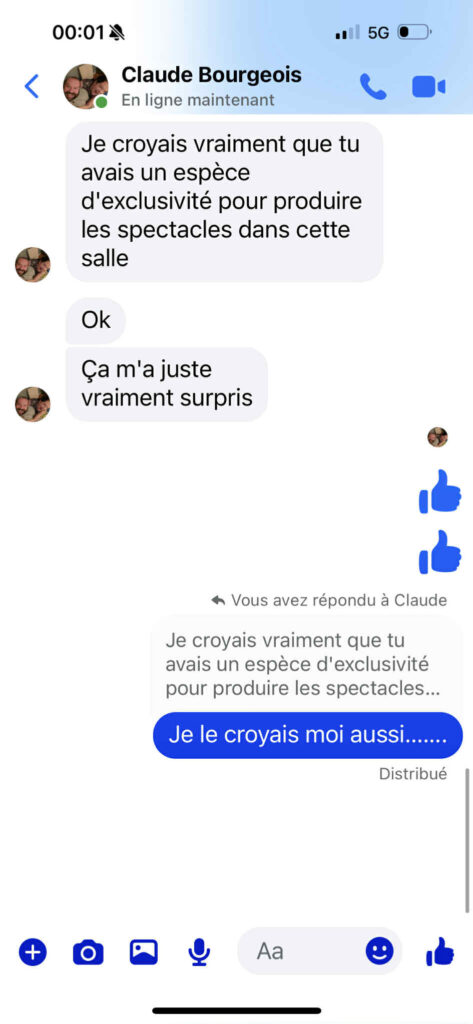
Task: Open the emoji picker in the message field
Action: point(380,952)
